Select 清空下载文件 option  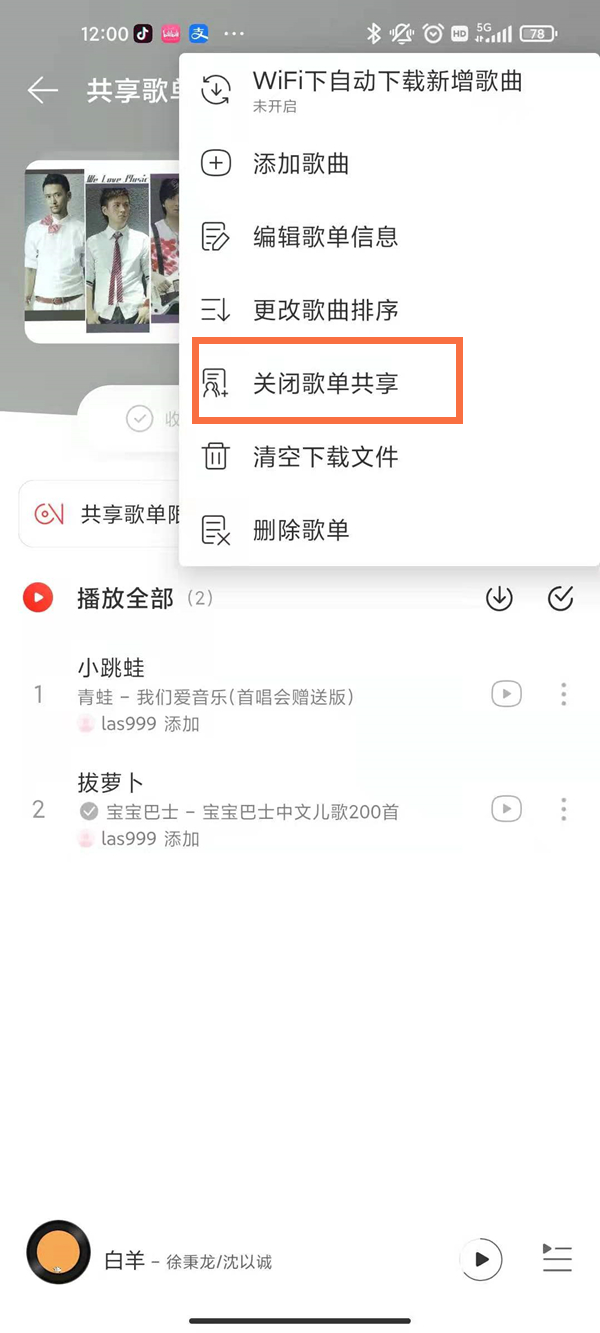(325, 457)
